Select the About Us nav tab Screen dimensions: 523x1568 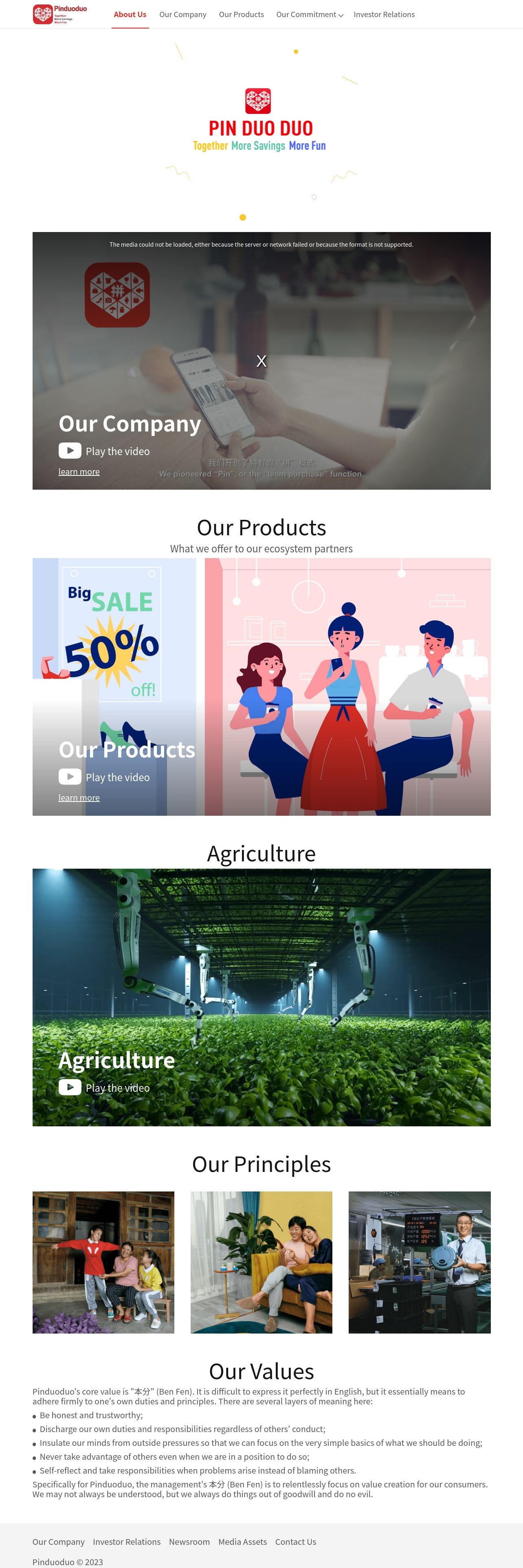click(130, 15)
